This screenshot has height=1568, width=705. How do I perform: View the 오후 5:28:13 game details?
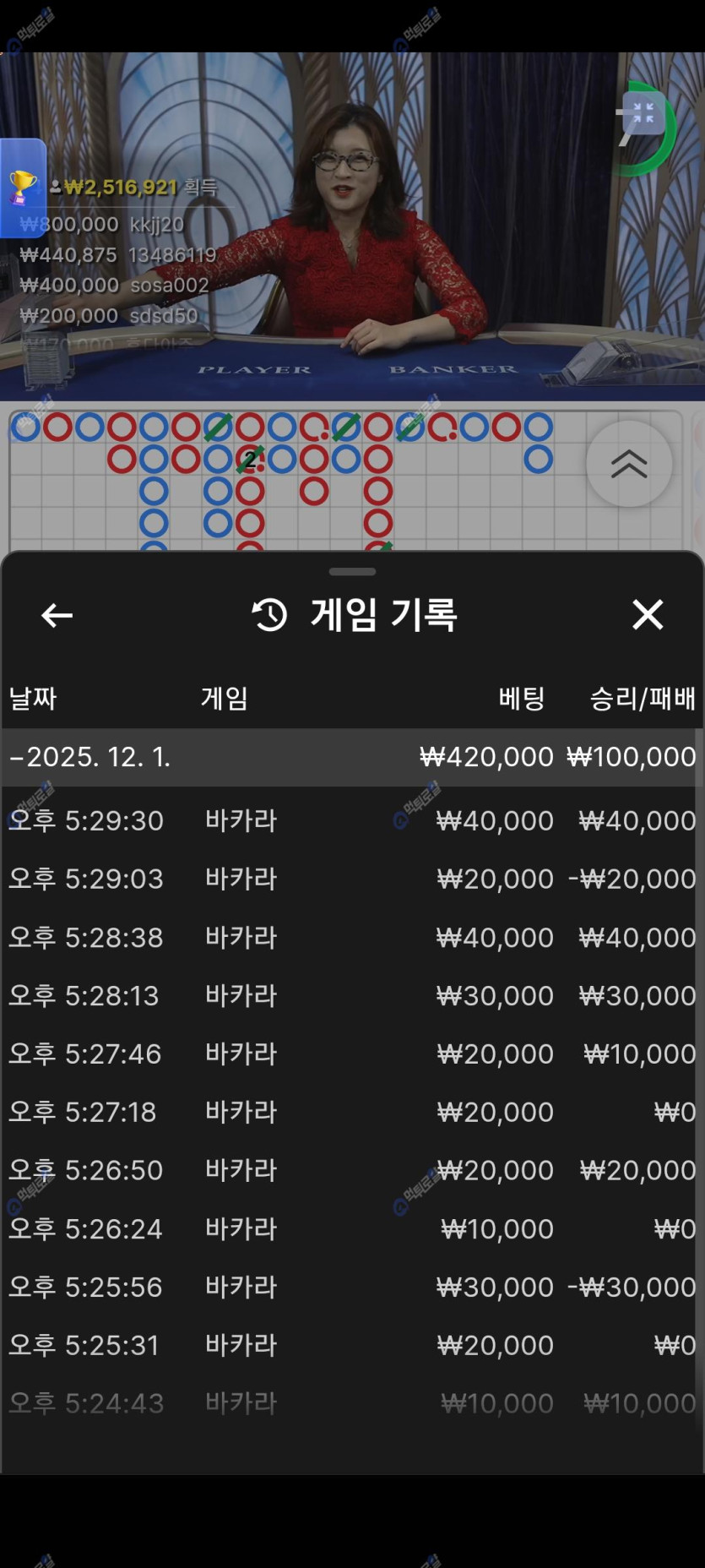(x=352, y=995)
